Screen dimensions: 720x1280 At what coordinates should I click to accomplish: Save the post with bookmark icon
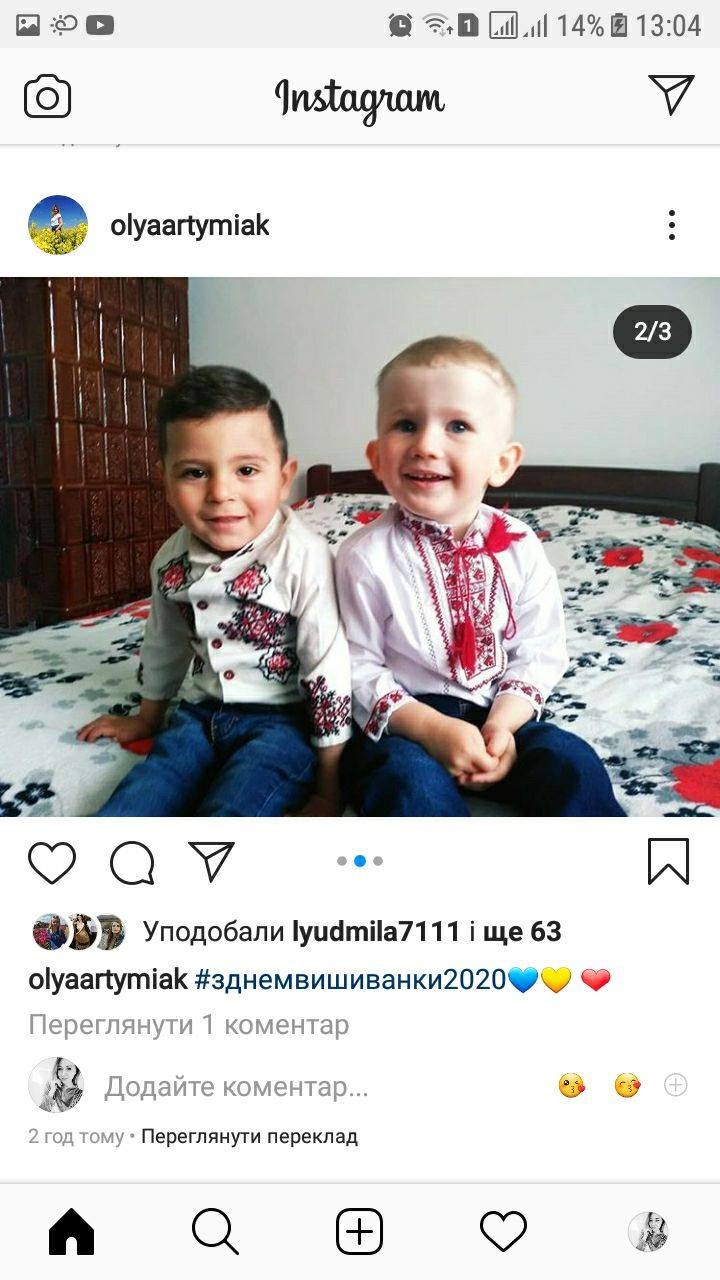668,861
